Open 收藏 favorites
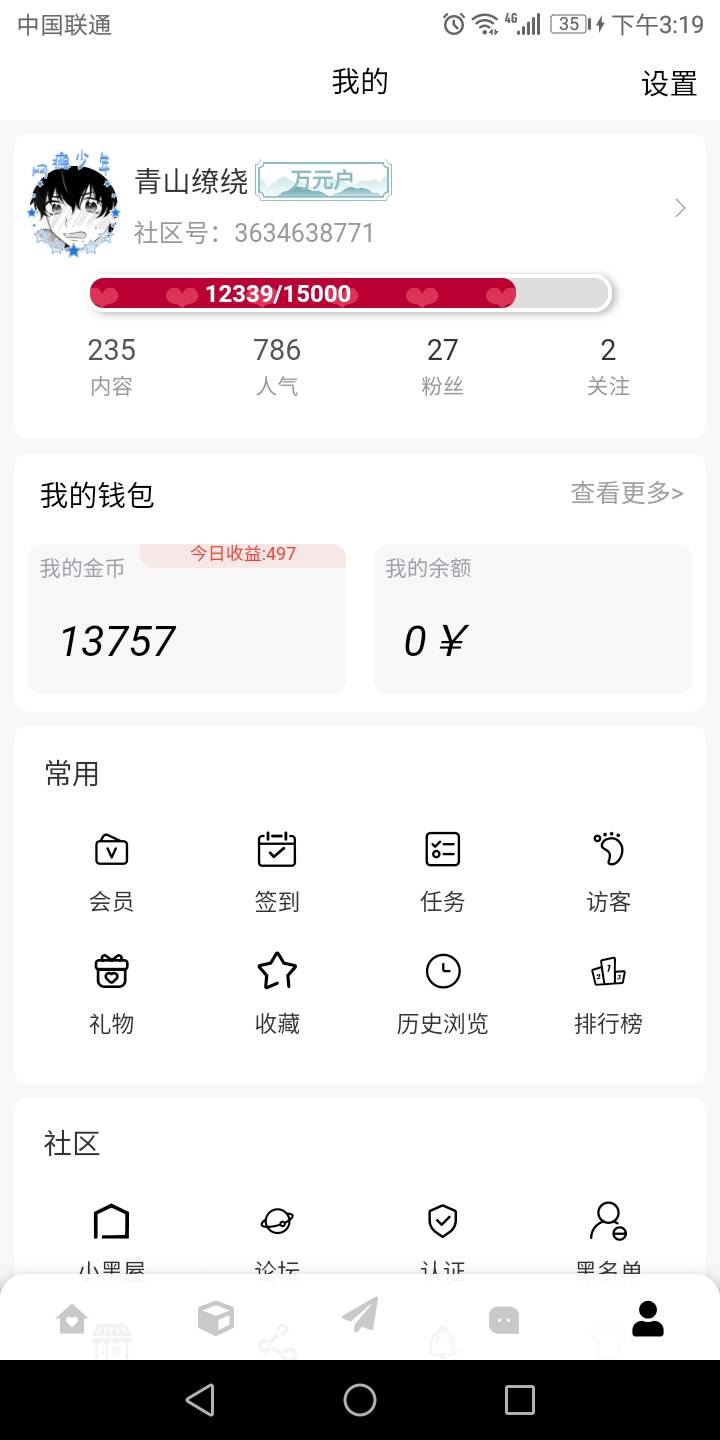This screenshot has width=720, height=1440. coord(277,992)
